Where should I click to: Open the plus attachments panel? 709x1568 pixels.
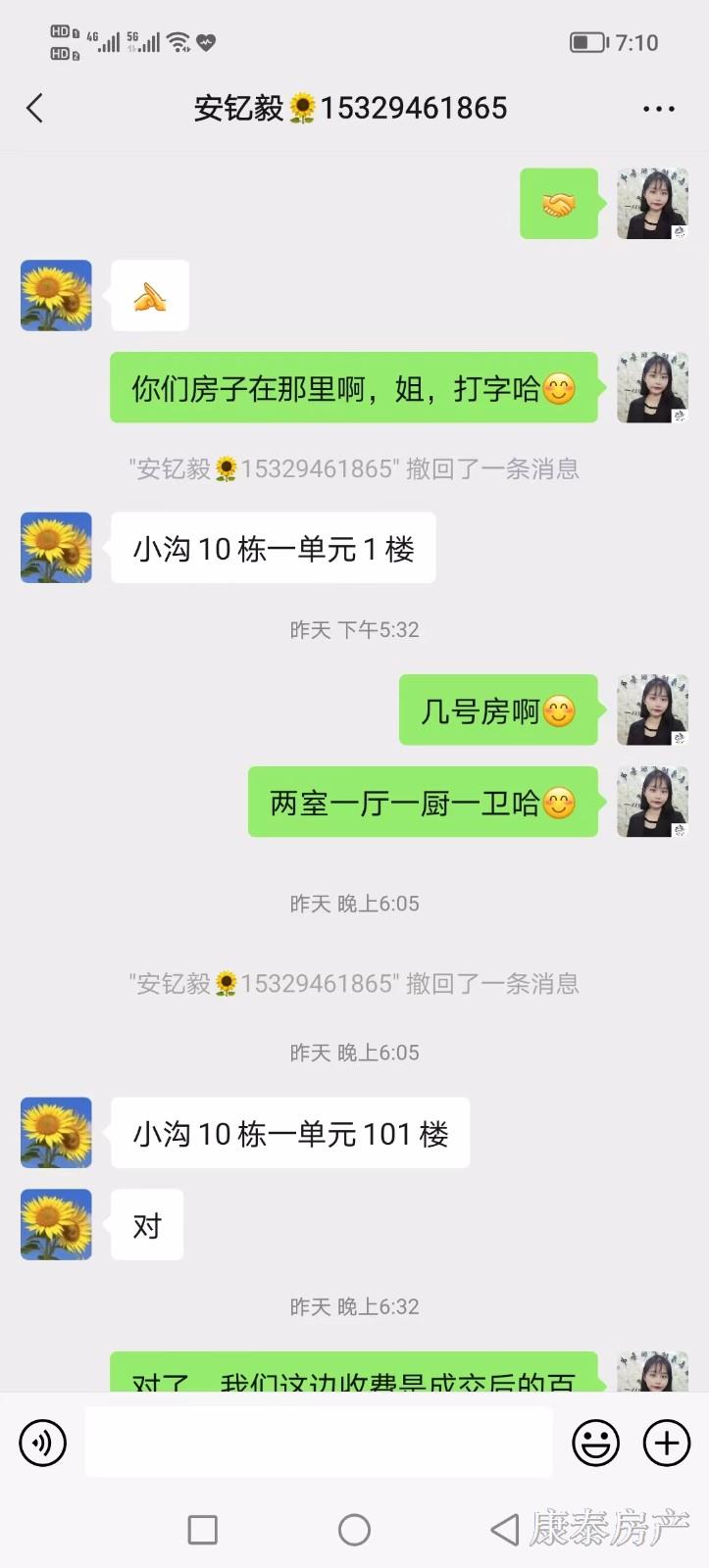tap(667, 1443)
